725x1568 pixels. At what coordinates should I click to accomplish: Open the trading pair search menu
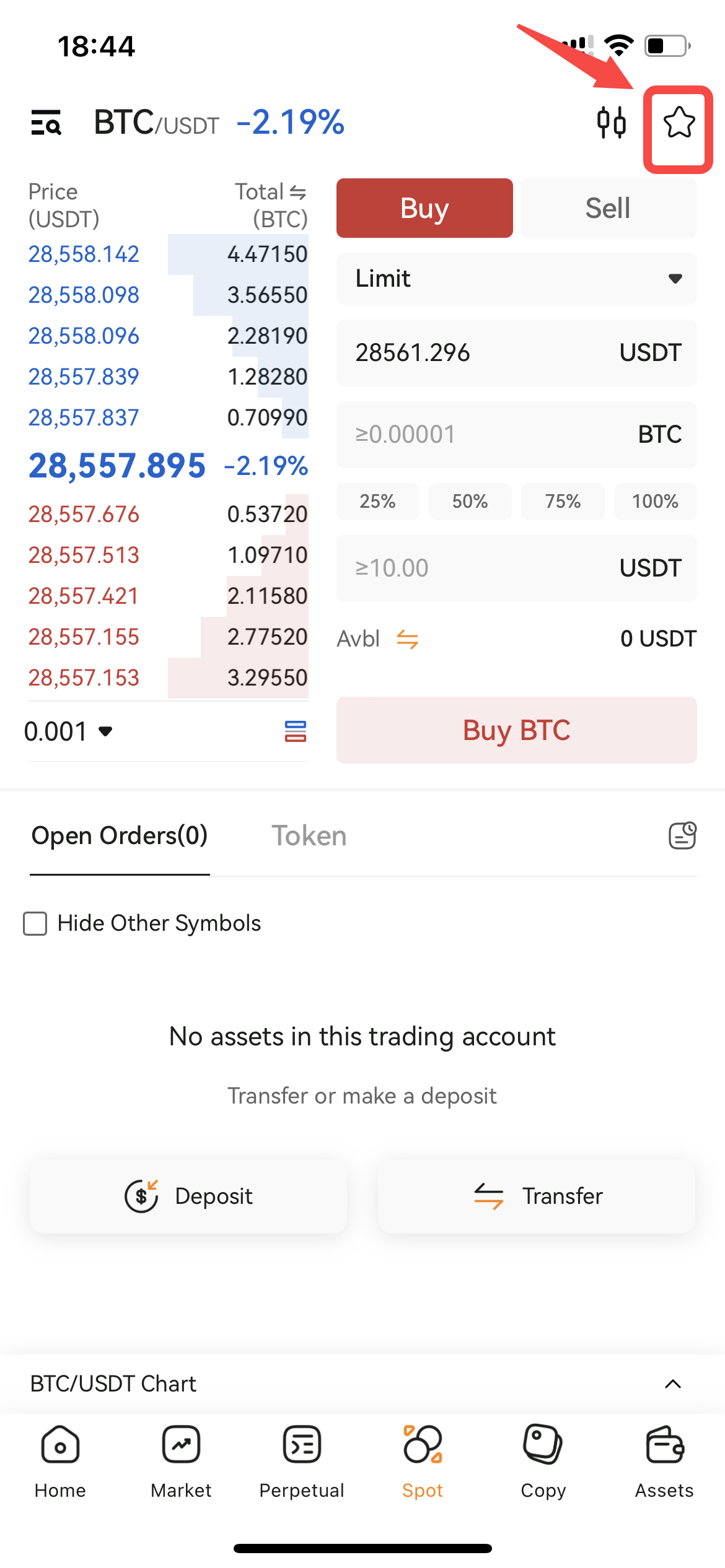(x=46, y=122)
